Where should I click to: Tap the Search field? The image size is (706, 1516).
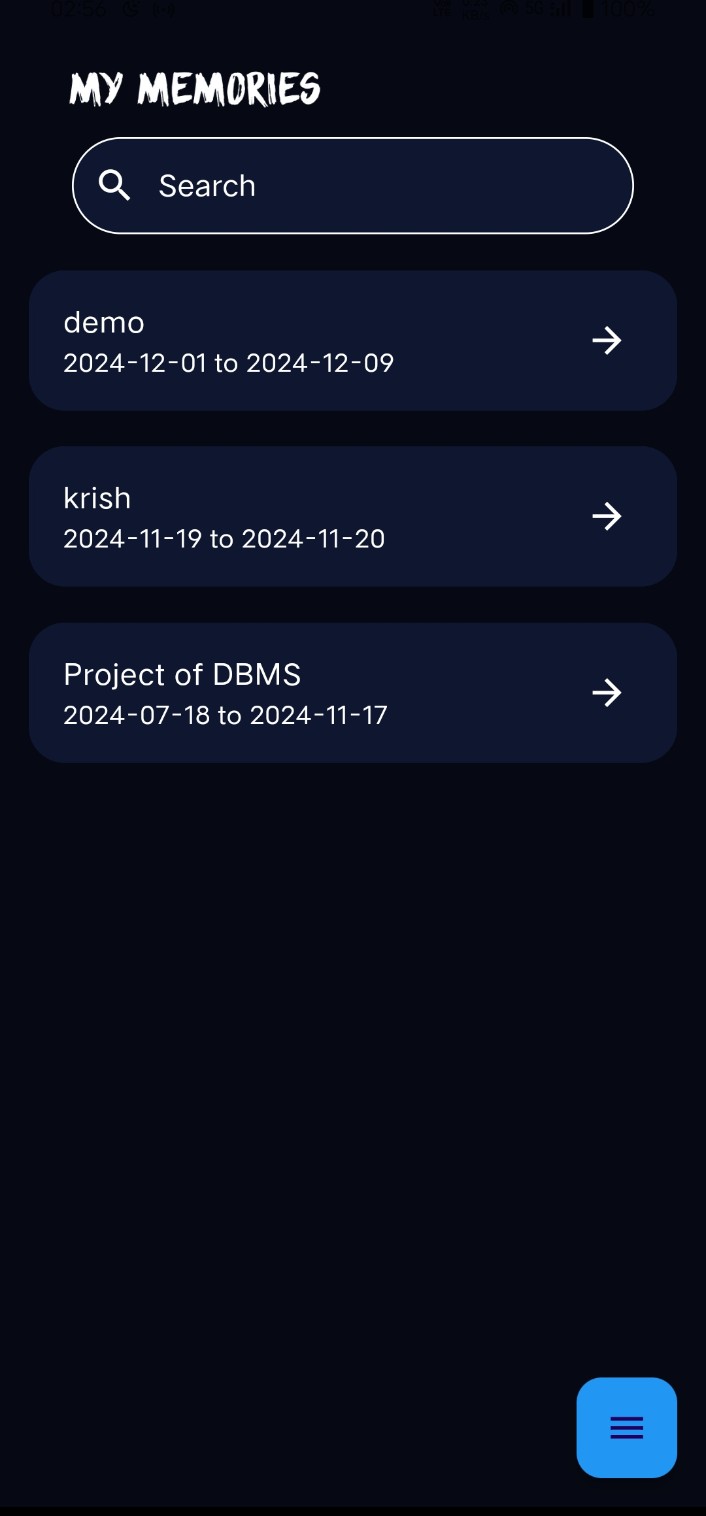click(352, 186)
